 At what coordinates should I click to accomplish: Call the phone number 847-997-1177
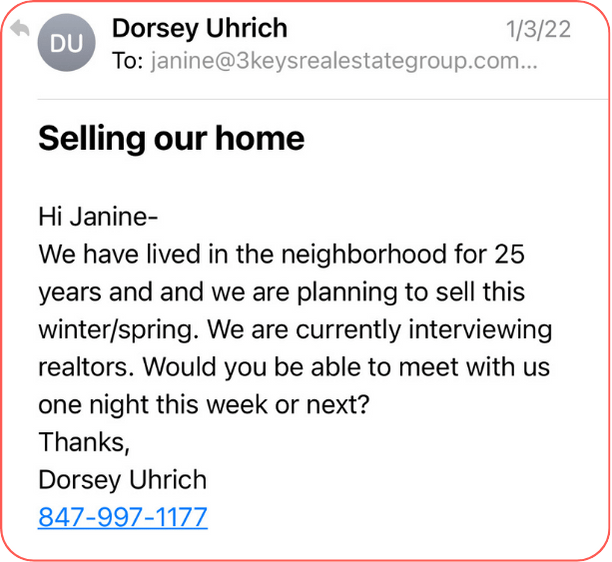coord(122,517)
